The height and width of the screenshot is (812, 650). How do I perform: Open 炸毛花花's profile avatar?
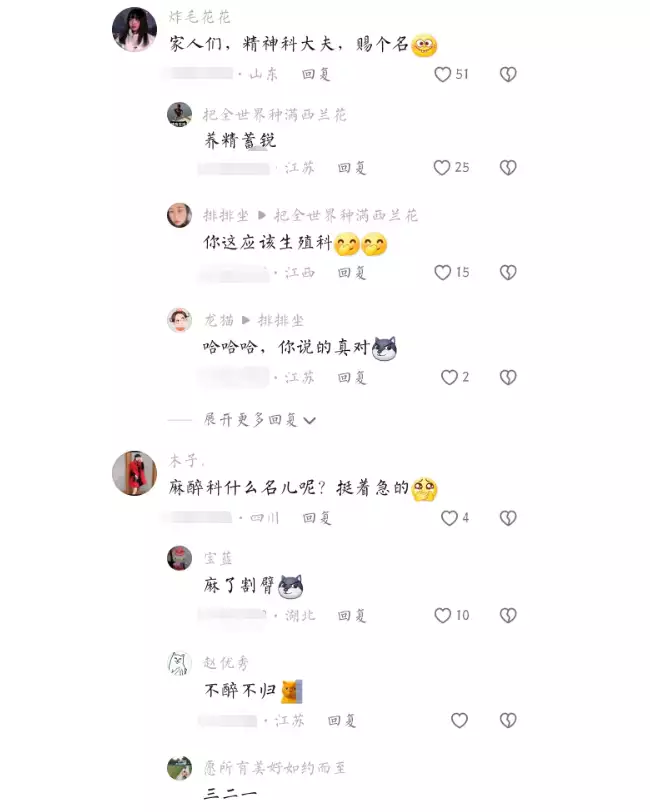click(x=134, y=28)
